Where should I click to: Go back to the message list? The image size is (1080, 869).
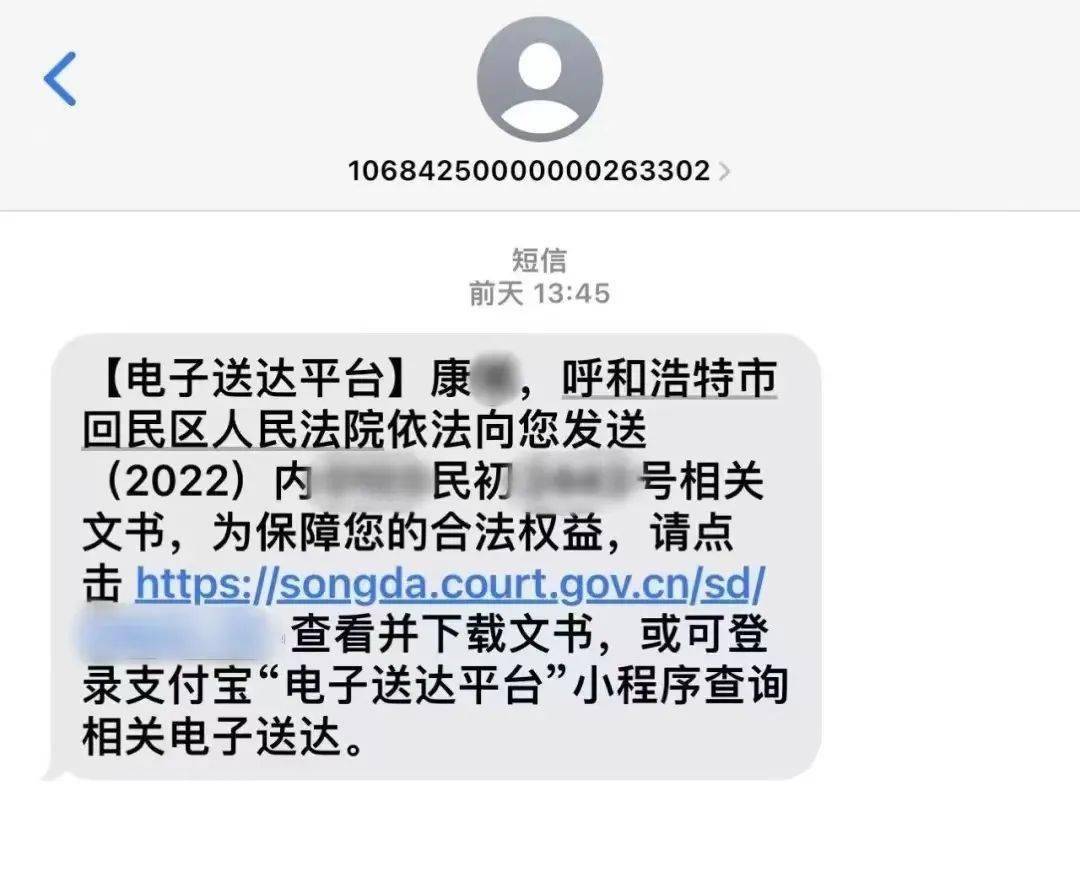(60, 79)
